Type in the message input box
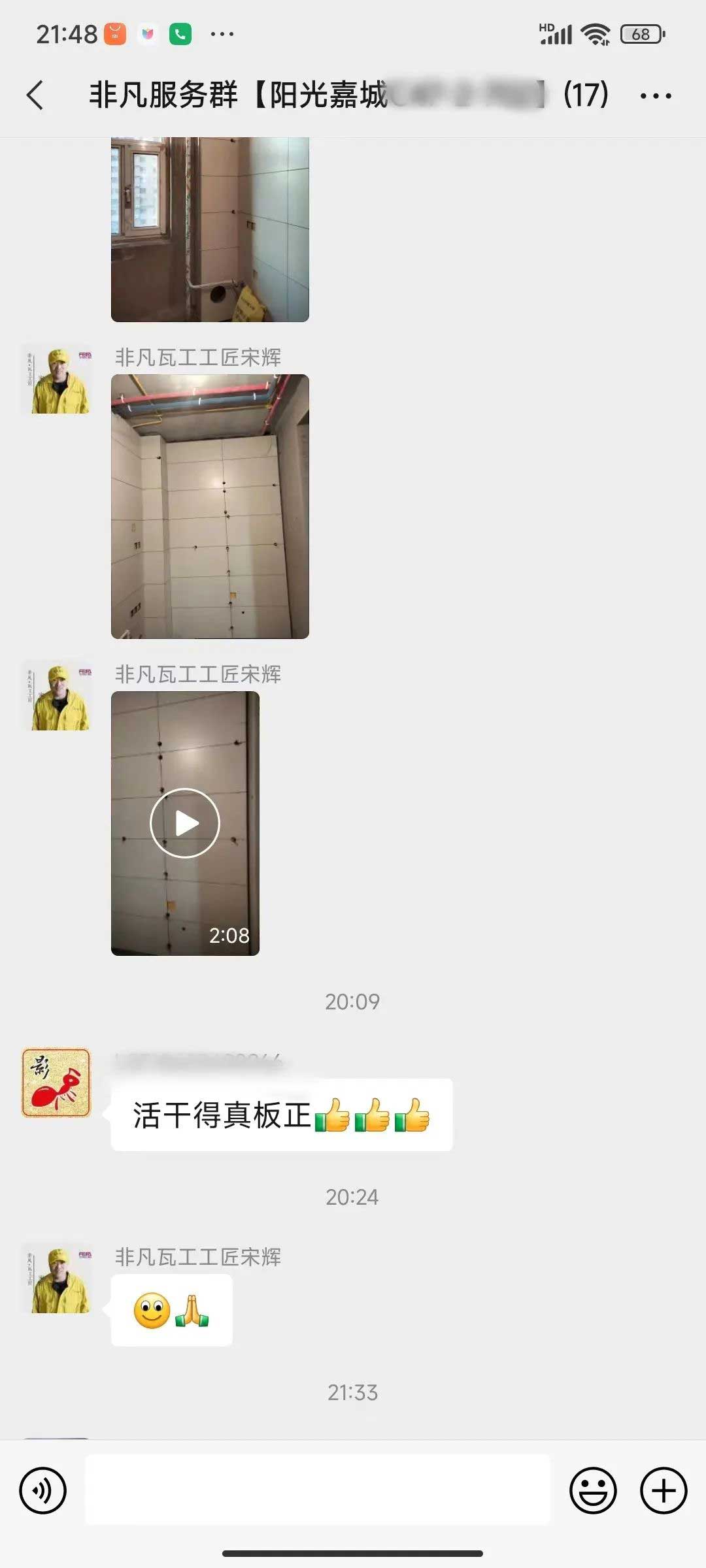The width and height of the screenshot is (706, 1568). pyautogui.click(x=318, y=1490)
